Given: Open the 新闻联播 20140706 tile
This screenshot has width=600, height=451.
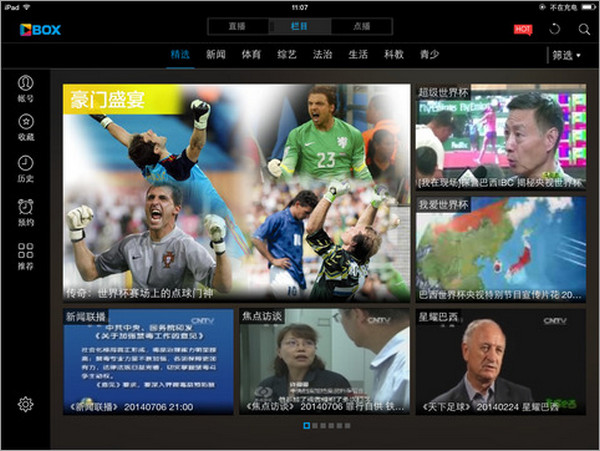Looking at the screenshot, I should pyautogui.click(x=148, y=361).
